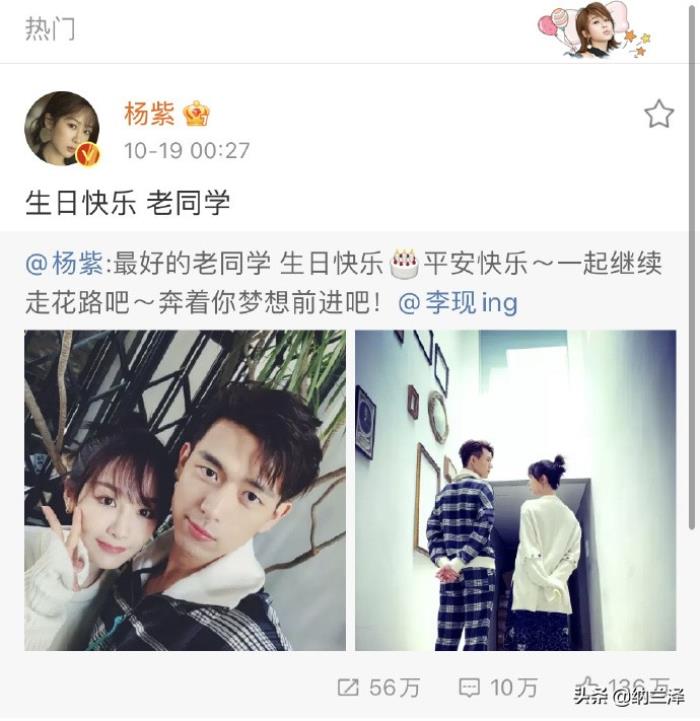The height and width of the screenshot is (721, 700).
Task: Open the @李现ing mention link
Action: 458,302
